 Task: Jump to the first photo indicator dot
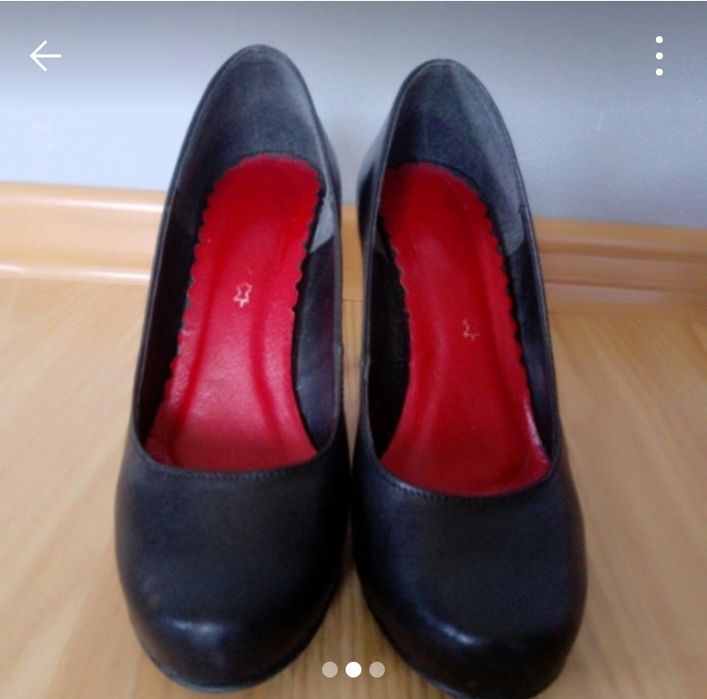tap(330, 670)
